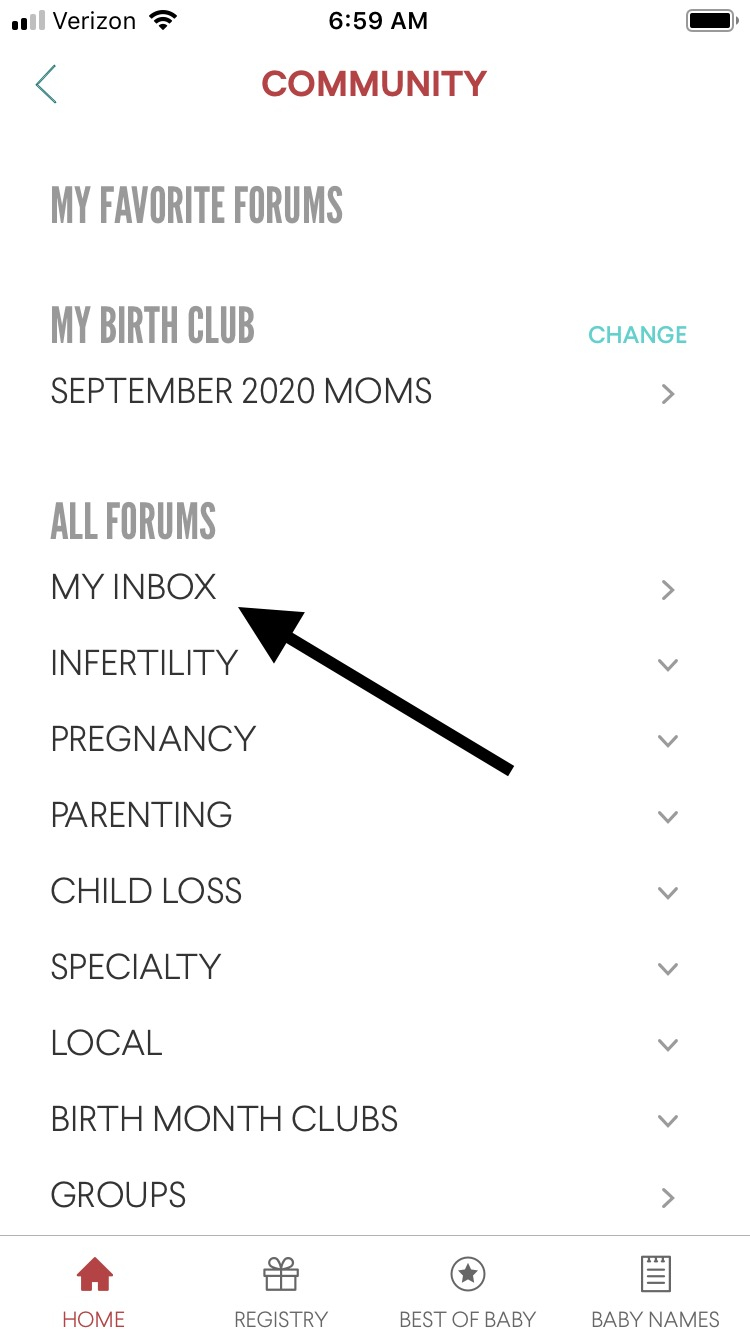Screen dimensions: 750x1334
Task: Switch to the Home tab
Action: [94, 1290]
